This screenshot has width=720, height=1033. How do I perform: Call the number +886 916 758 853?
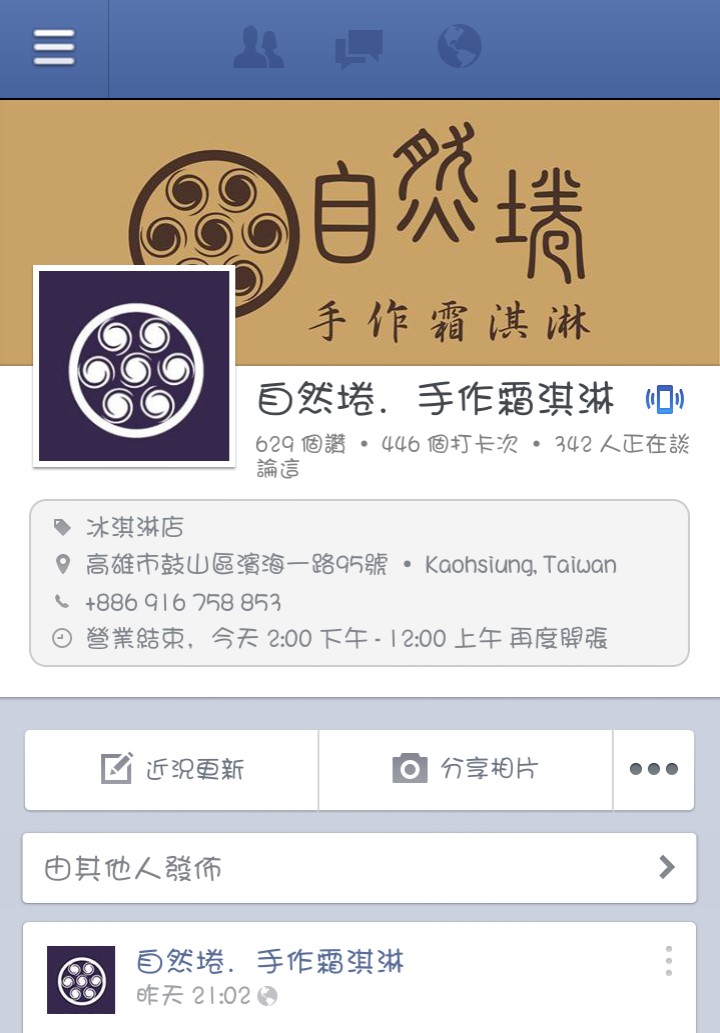point(184,601)
